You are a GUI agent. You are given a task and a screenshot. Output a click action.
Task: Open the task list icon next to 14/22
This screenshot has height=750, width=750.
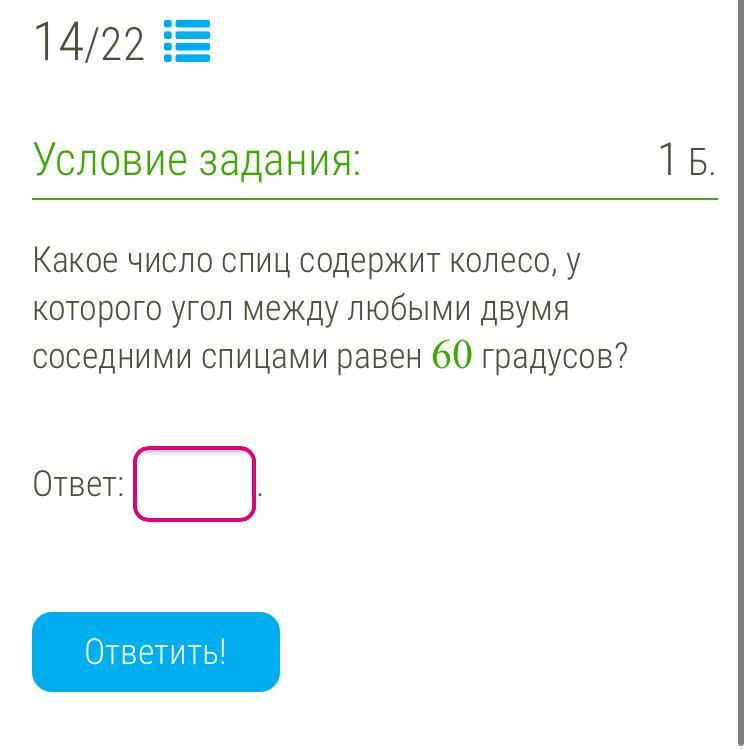tap(187, 42)
